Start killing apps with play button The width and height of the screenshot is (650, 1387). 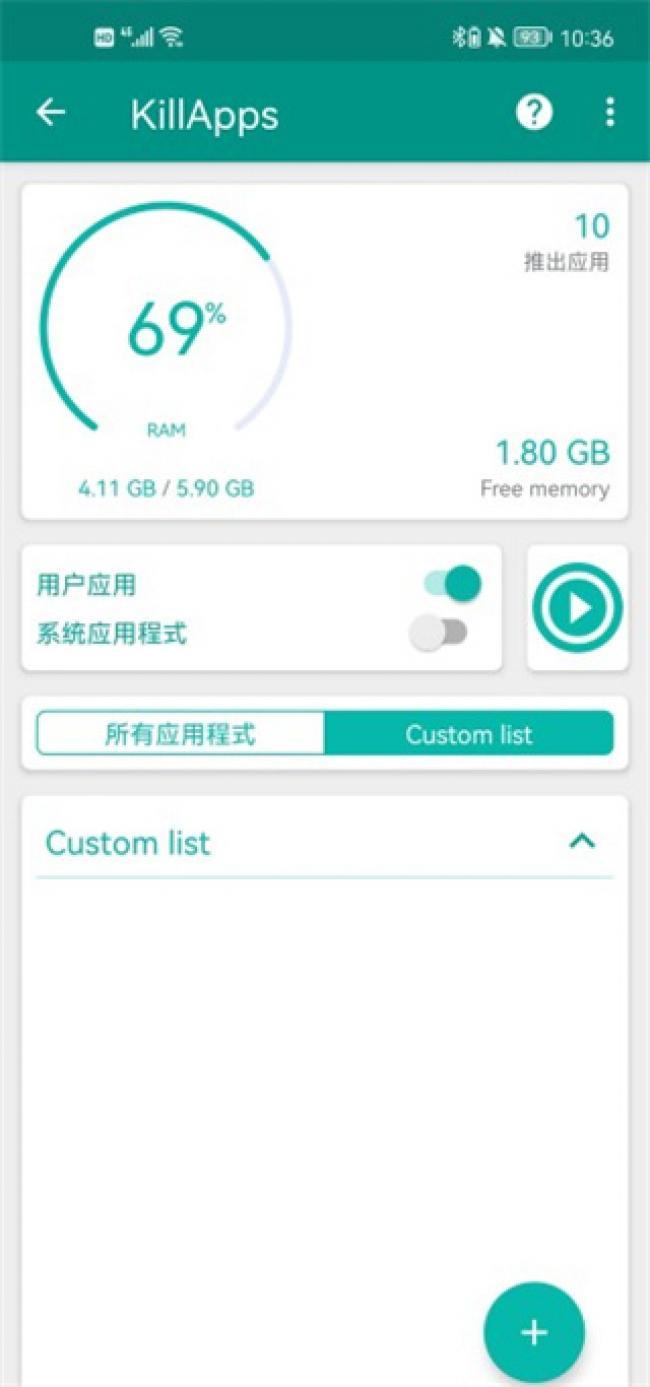point(577,607)
